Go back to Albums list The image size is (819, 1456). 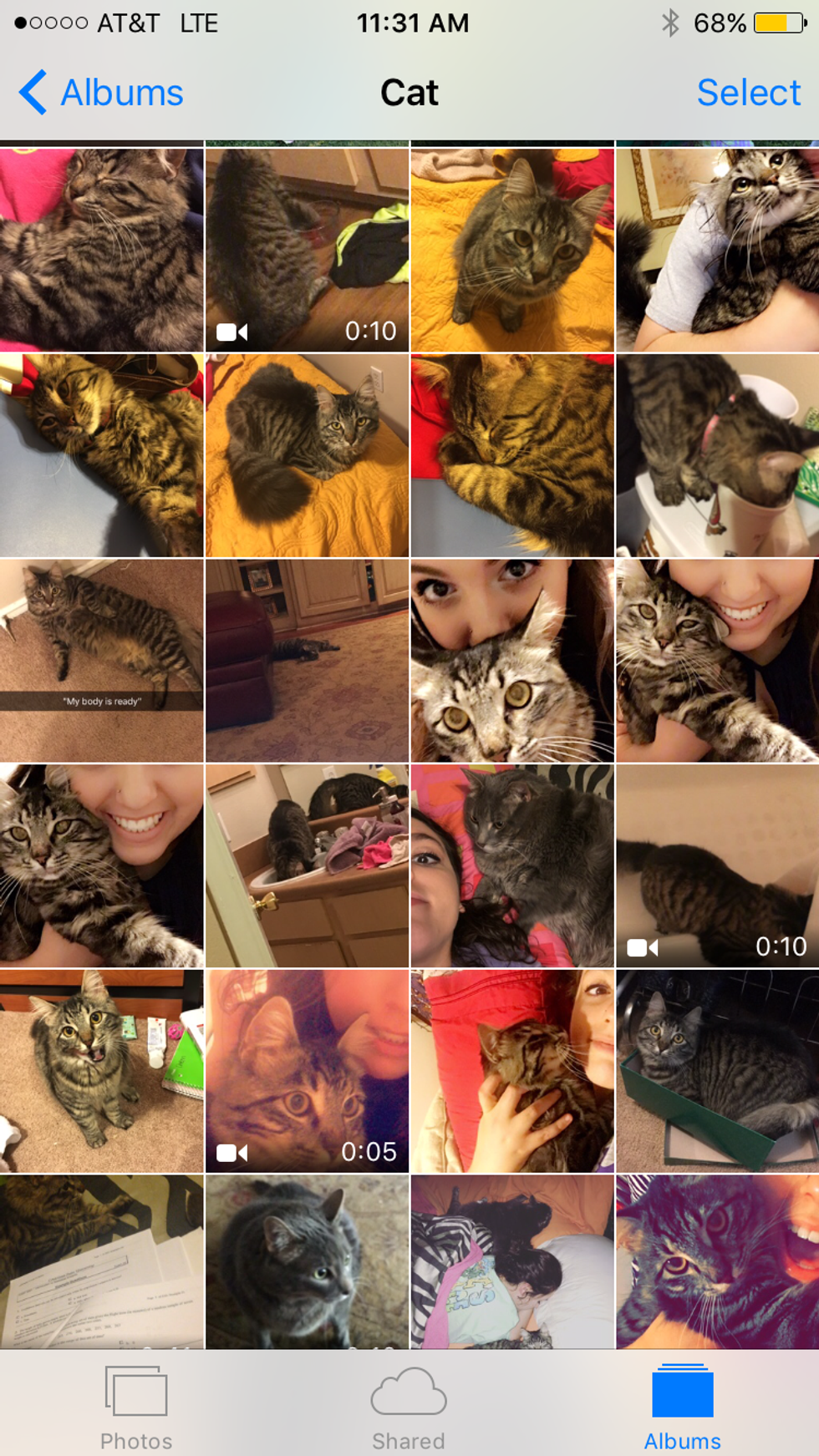(101, 93)
